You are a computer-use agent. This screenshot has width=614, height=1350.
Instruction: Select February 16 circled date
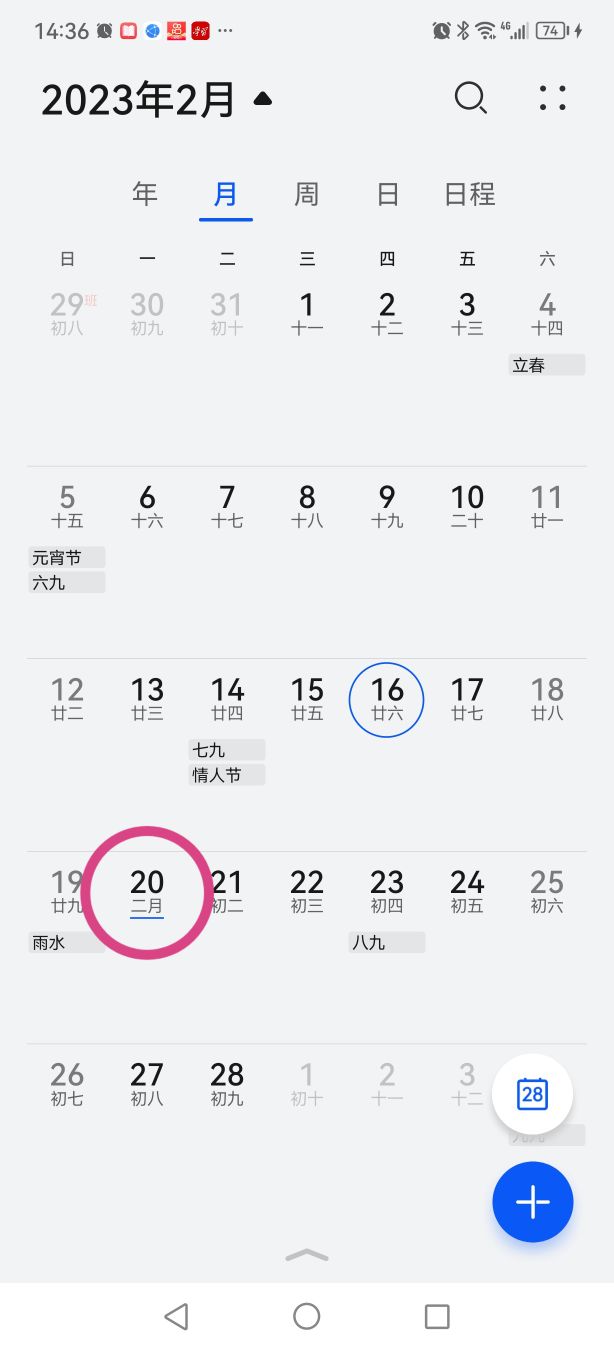(387, 699)
